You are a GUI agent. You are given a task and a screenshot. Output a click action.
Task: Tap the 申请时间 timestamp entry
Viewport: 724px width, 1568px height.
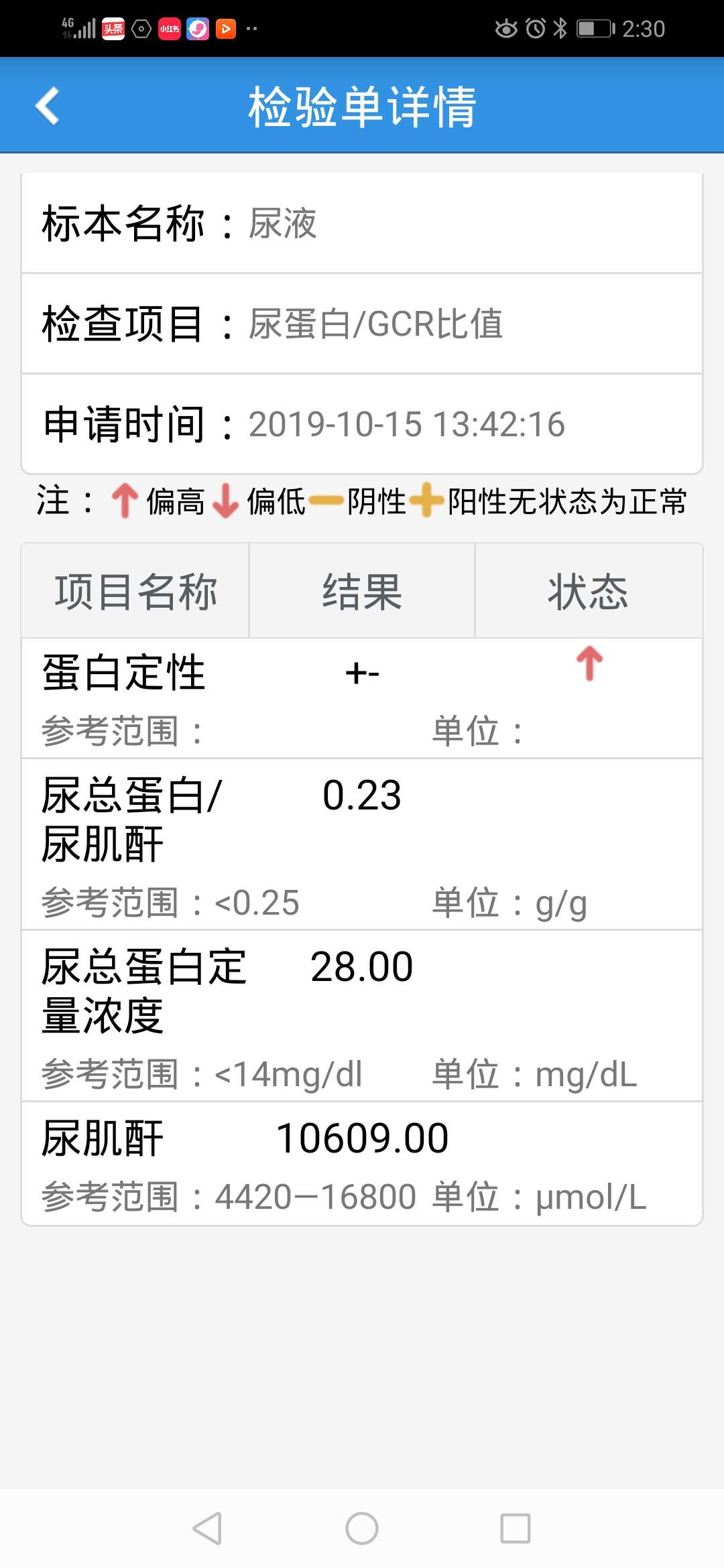(406, 423)
